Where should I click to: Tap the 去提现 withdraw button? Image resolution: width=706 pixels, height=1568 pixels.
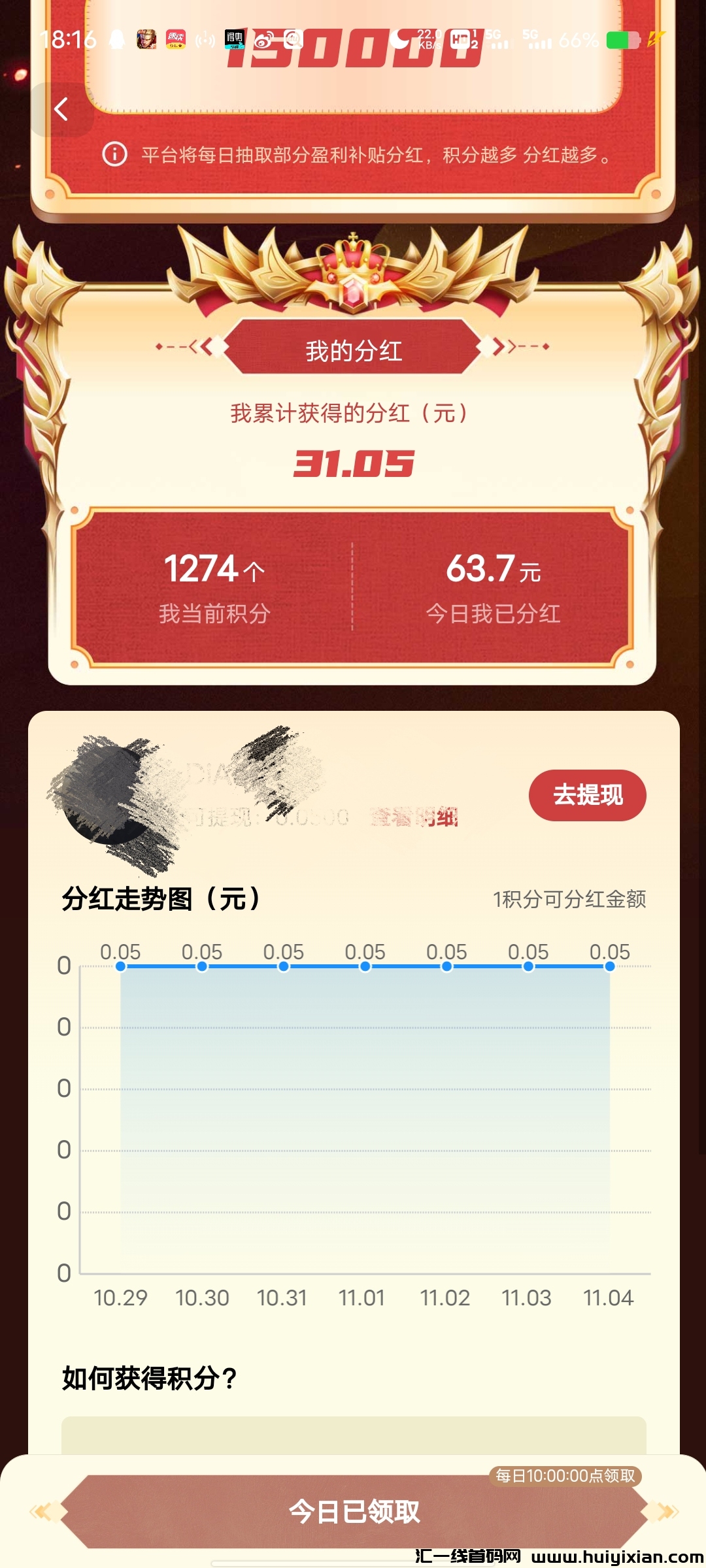pyautogui.click(x=587, y=795)
